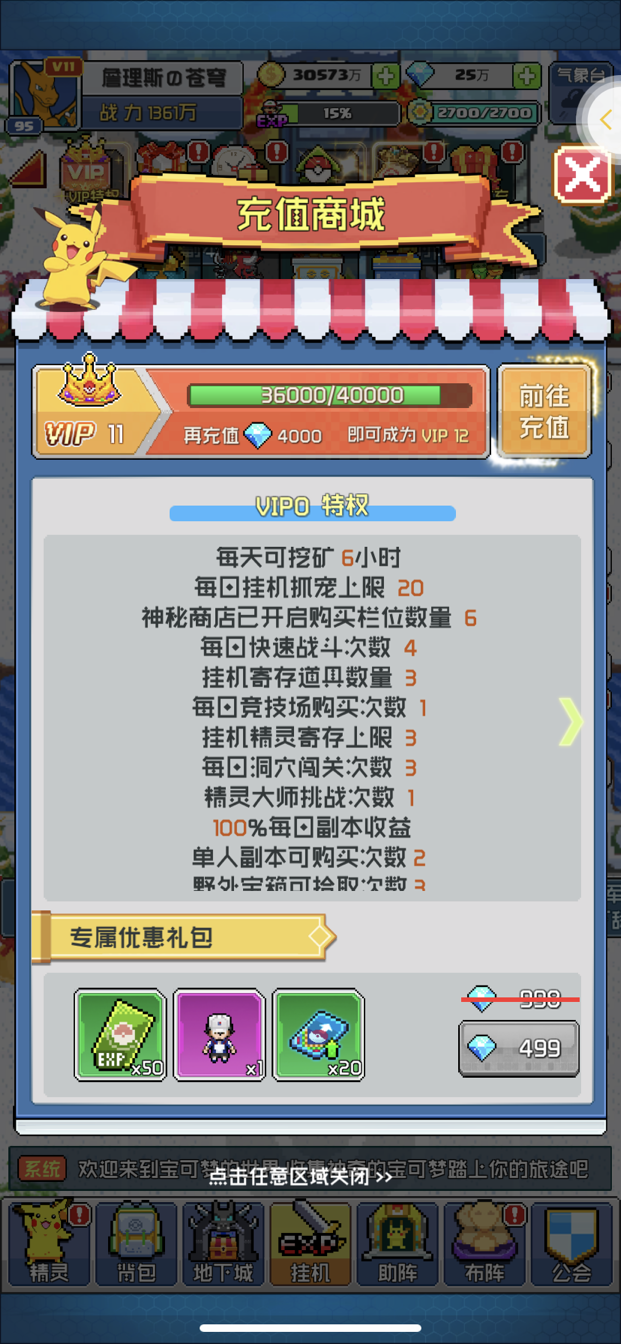This screenshot has height=1344, width=621.
Task: Close the 充值商城 recharge shop dialog
Action: coord(582,176)
